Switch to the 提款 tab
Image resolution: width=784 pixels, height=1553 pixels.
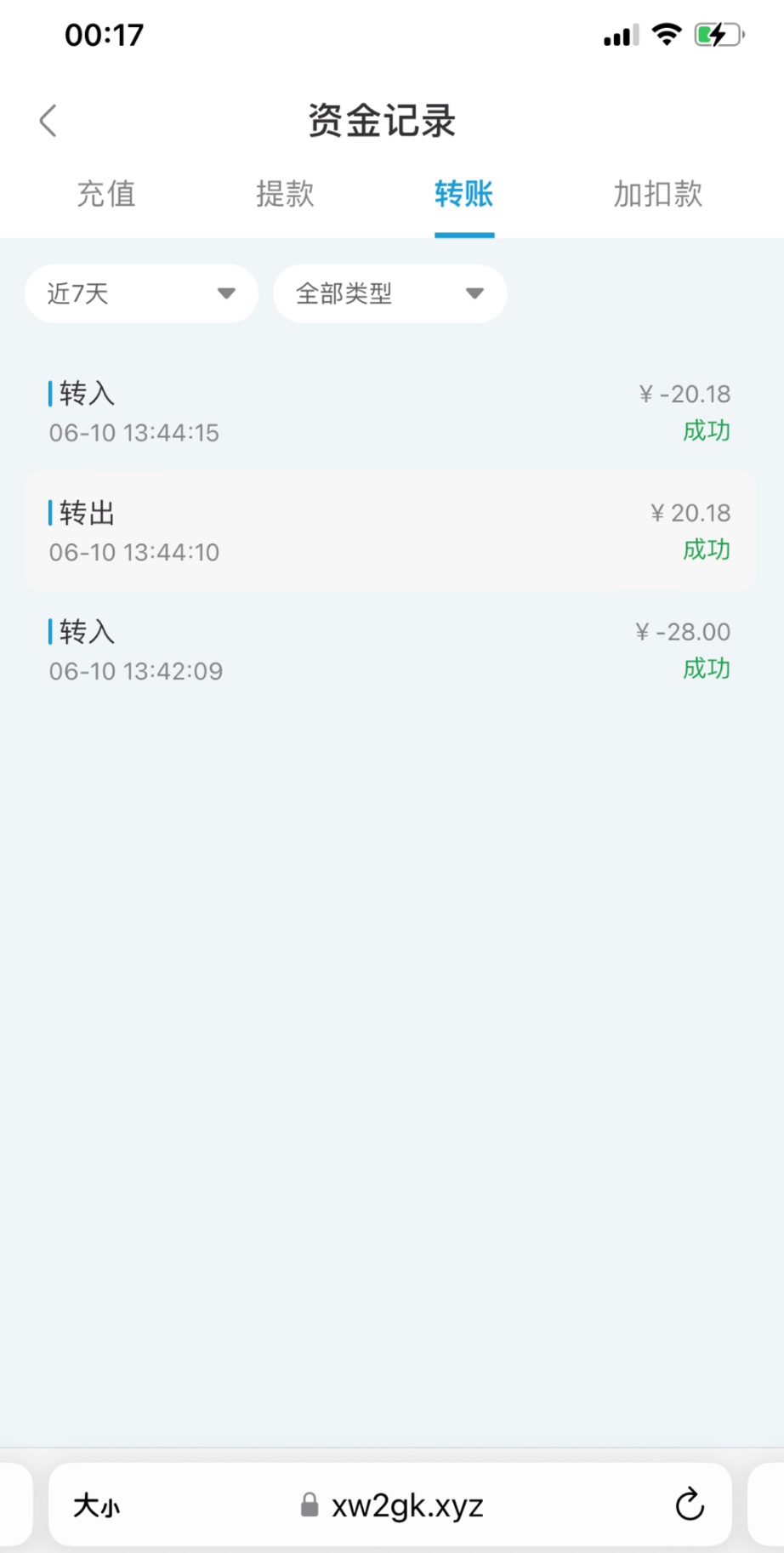click(285, 194)
